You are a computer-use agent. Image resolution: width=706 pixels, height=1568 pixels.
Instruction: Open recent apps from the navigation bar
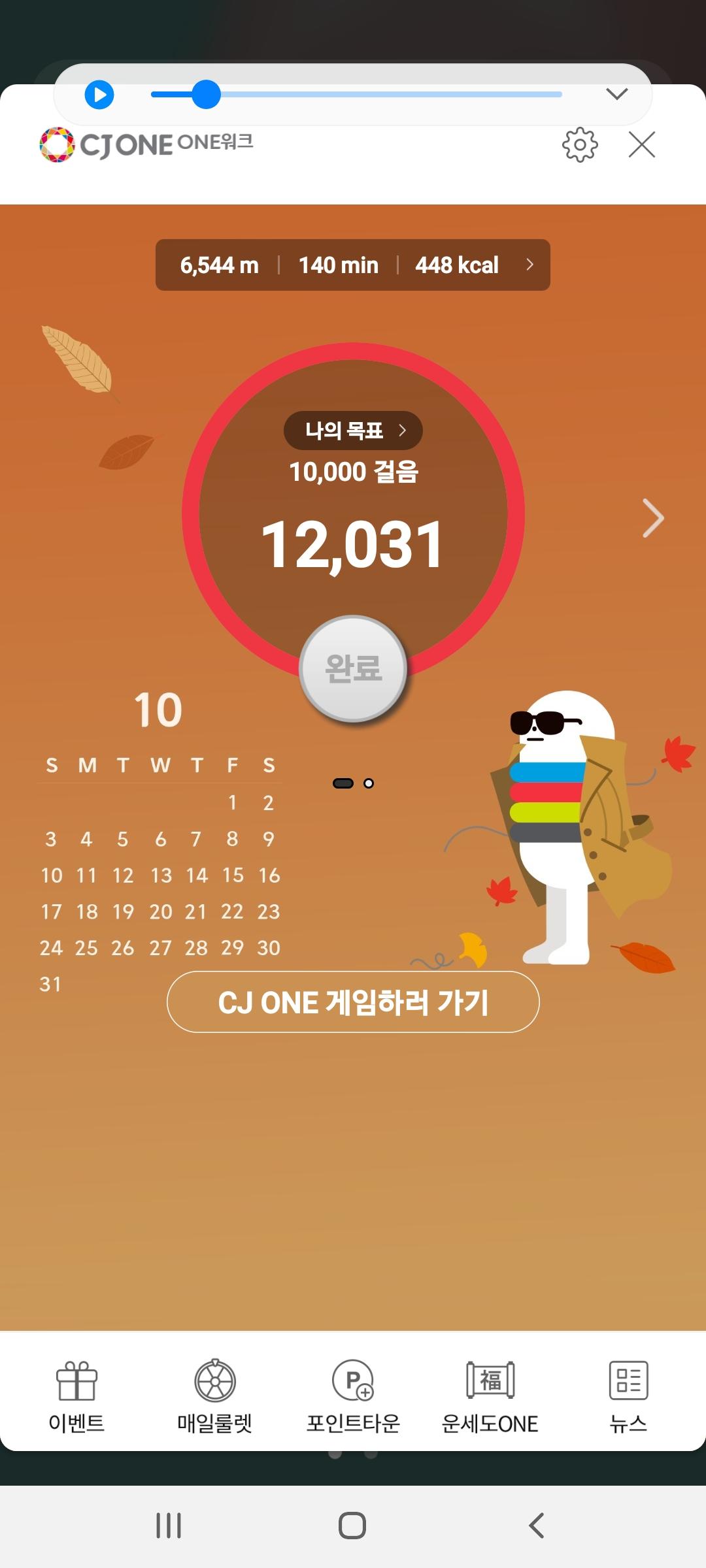tap(169, 1526)
